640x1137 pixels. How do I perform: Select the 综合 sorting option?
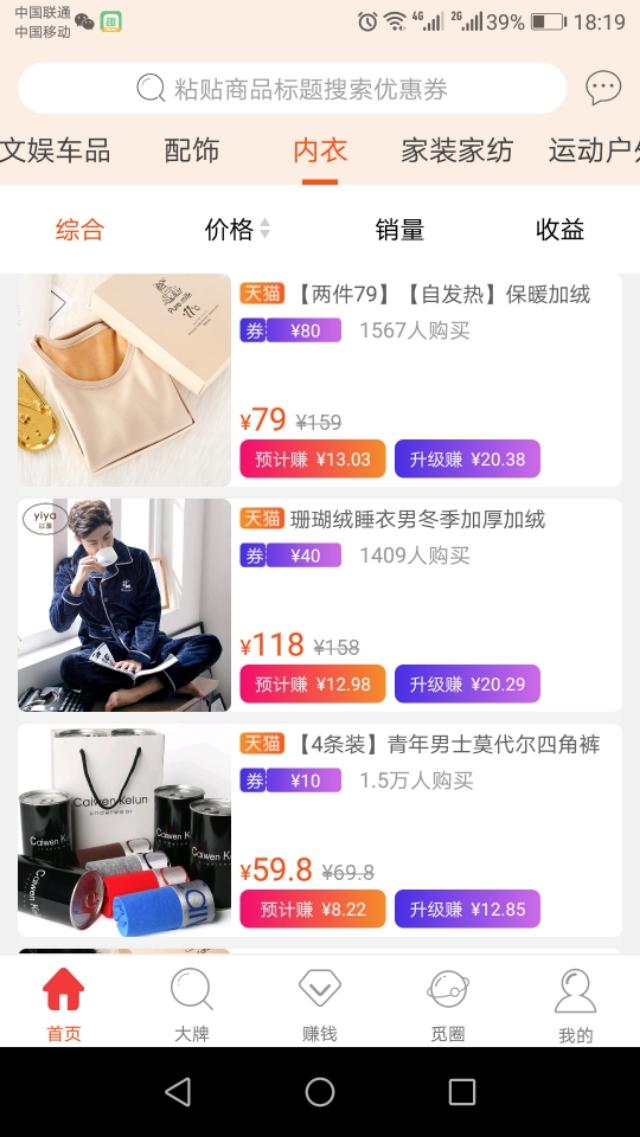(80, 230)
